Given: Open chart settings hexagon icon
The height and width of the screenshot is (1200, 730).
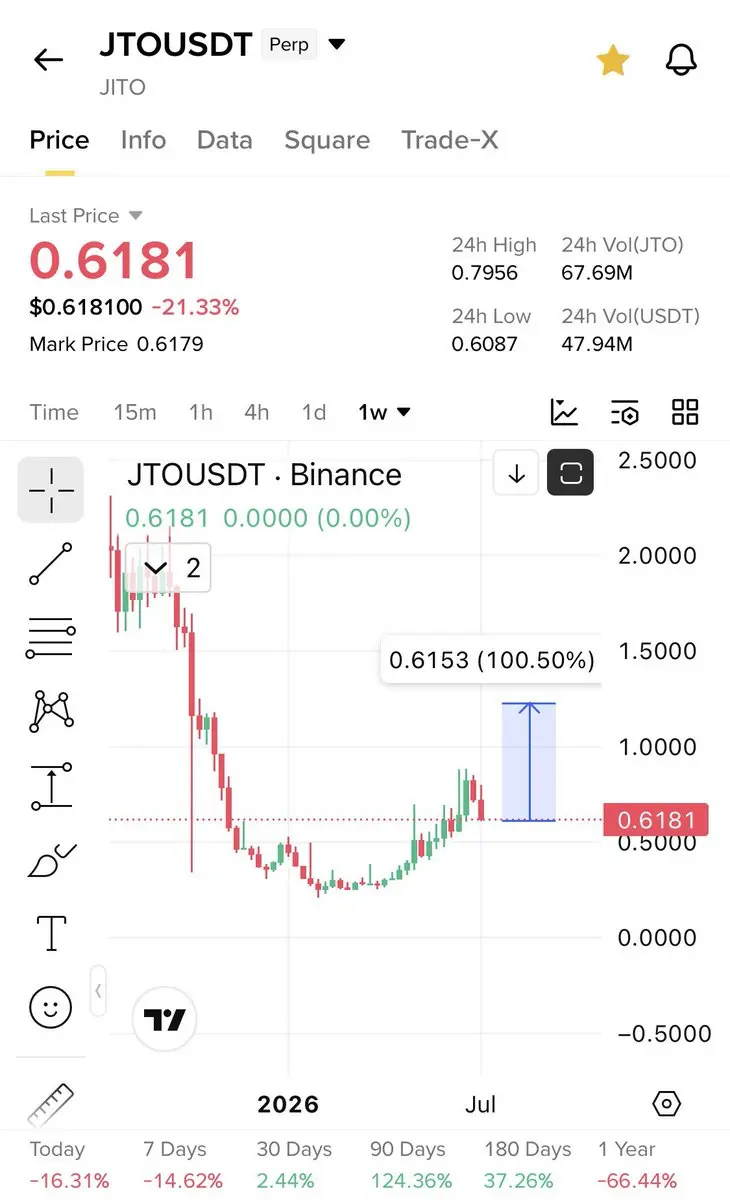Looking at the screenshot, I should pos(666,1104).
